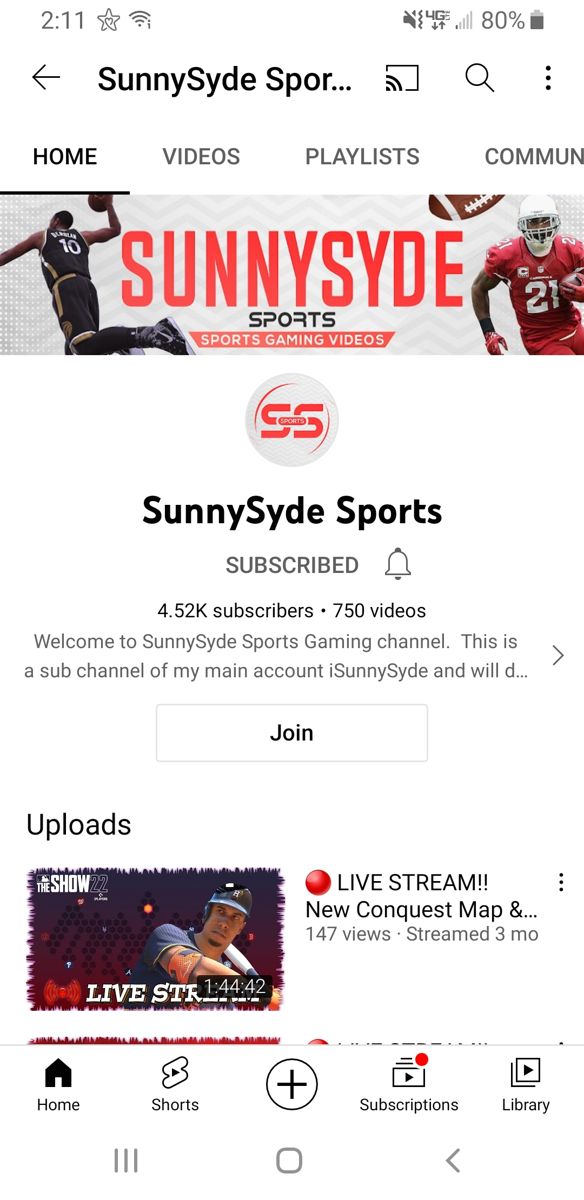Open options for the New Conquest Map video
Image resolution: width=584 pixels, height=1200 pixels.
pos(561,882)
